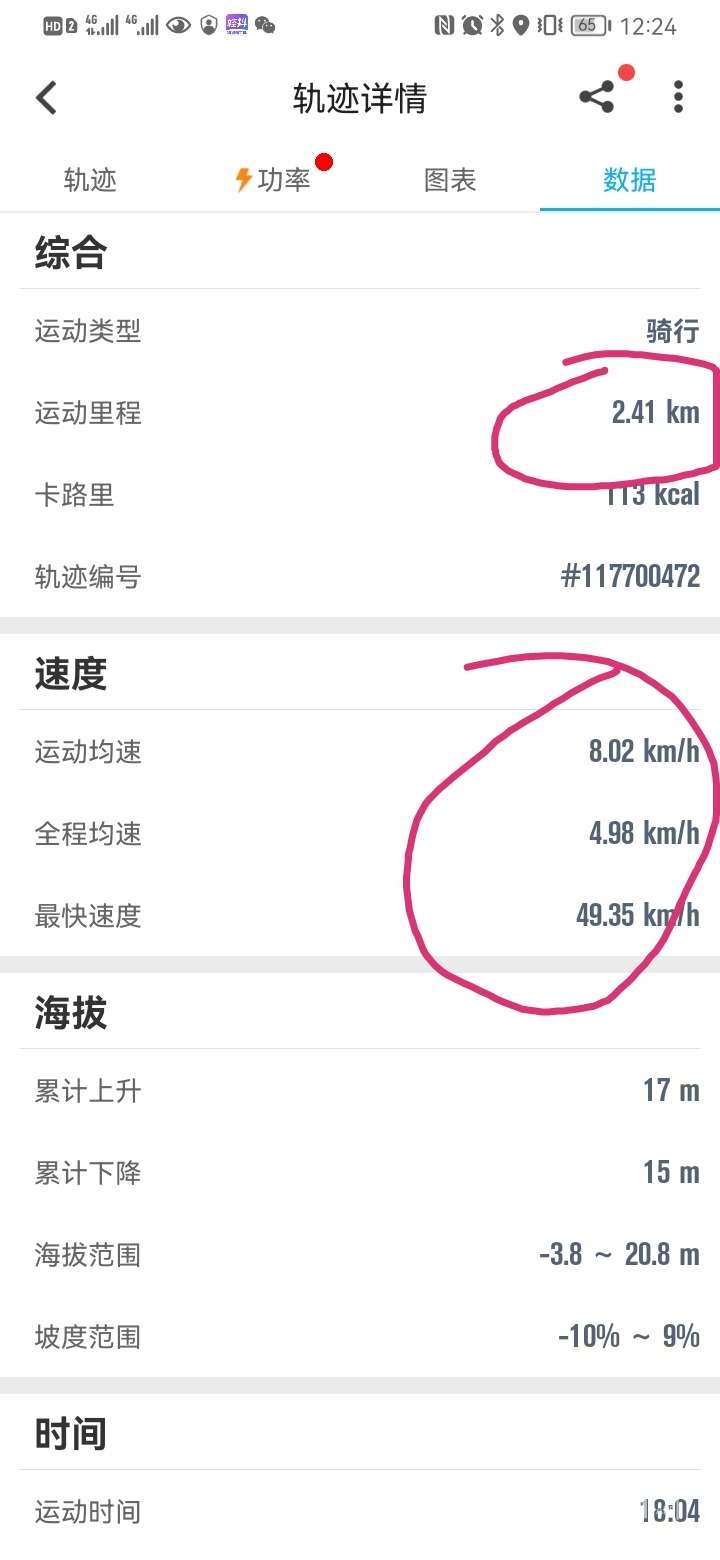The height and width of the screenshot is (1560, 720).
Task: Open the three-dot overflow menu
Action: click(678, 97)
